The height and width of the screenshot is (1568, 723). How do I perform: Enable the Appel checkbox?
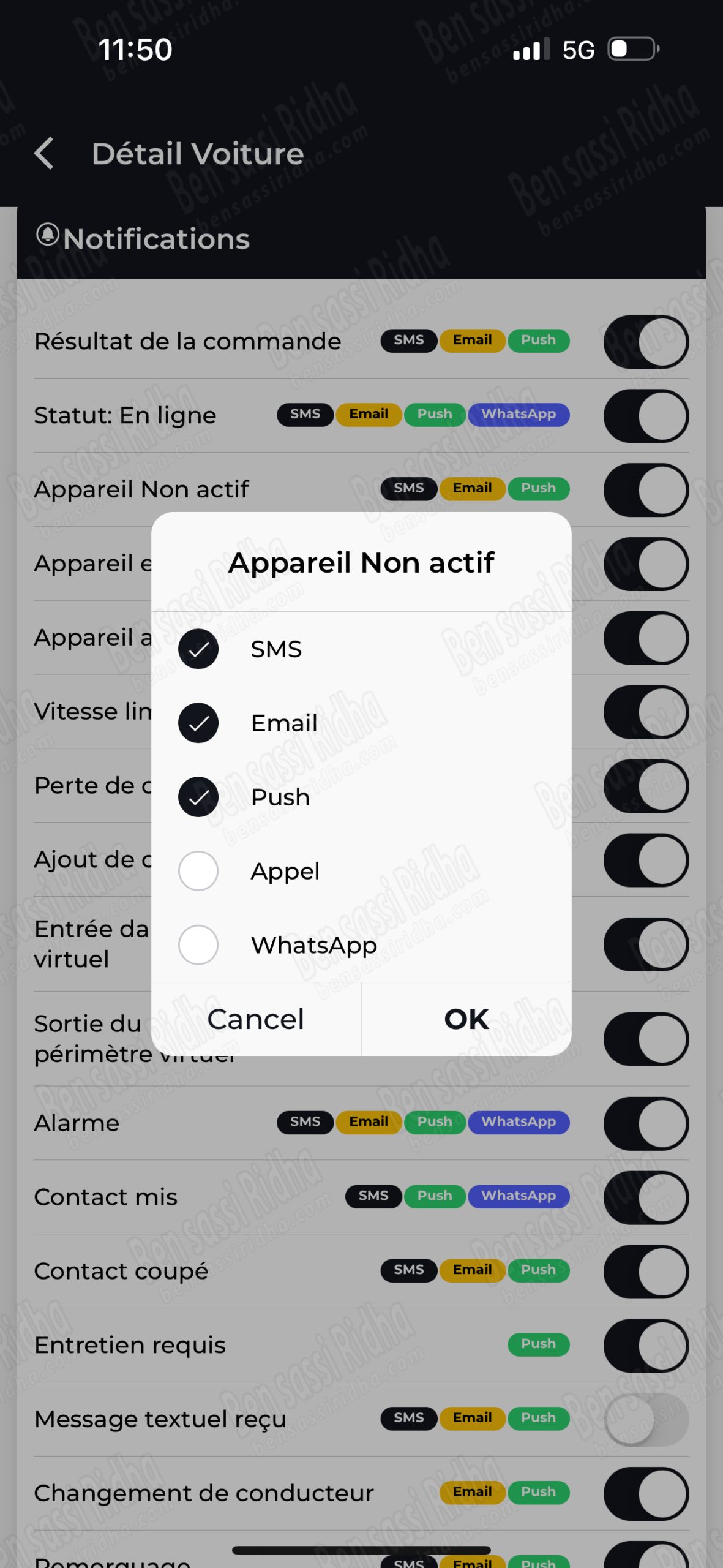pyautogui.click(x=198, y=871)
